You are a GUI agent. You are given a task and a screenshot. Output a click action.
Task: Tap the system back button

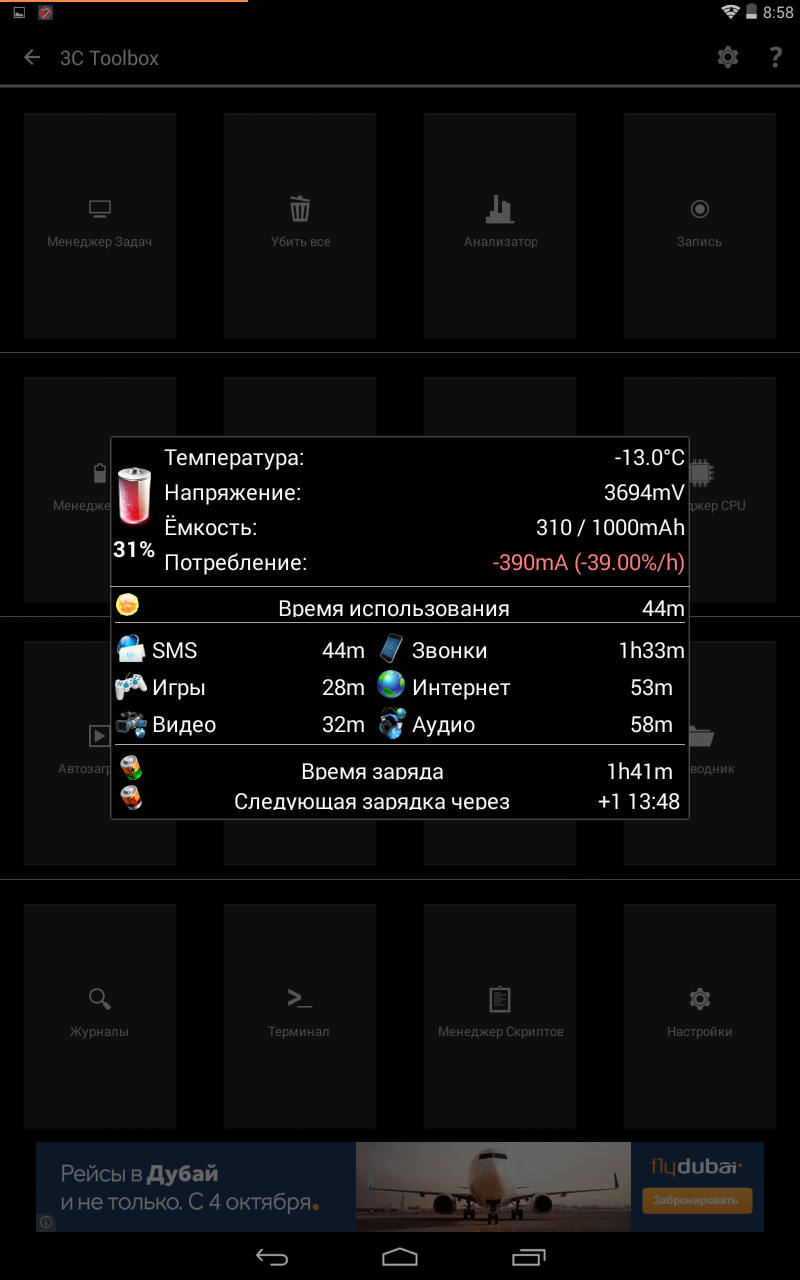pyautogui.click(x=272, y=1257)
